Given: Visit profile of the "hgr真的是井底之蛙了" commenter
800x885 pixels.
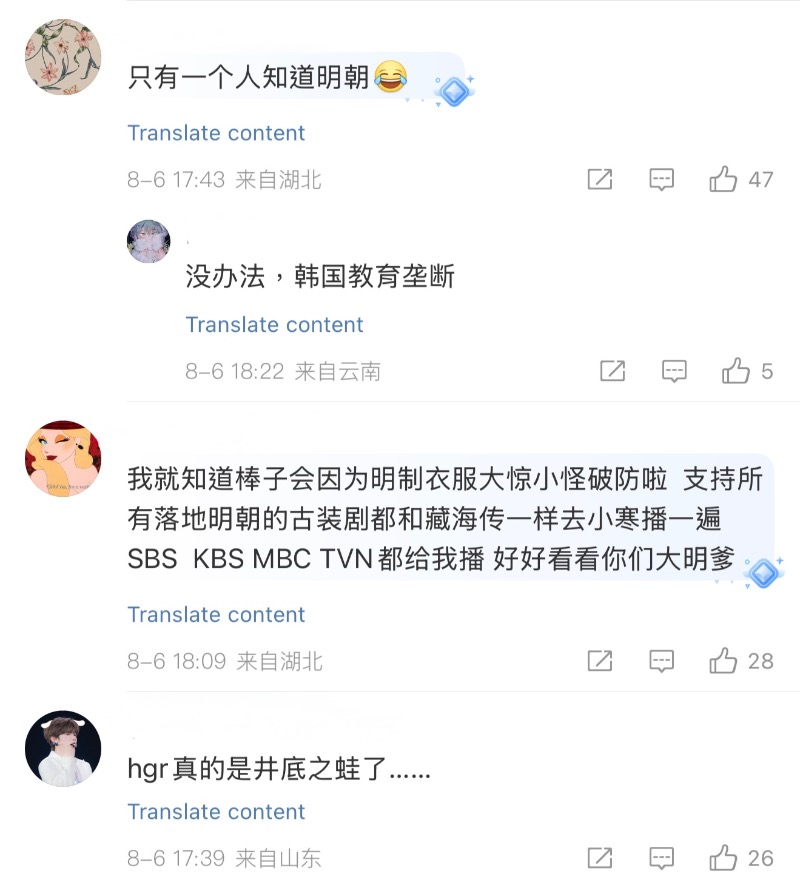Looking at the screenshot, I should (62, 749).
